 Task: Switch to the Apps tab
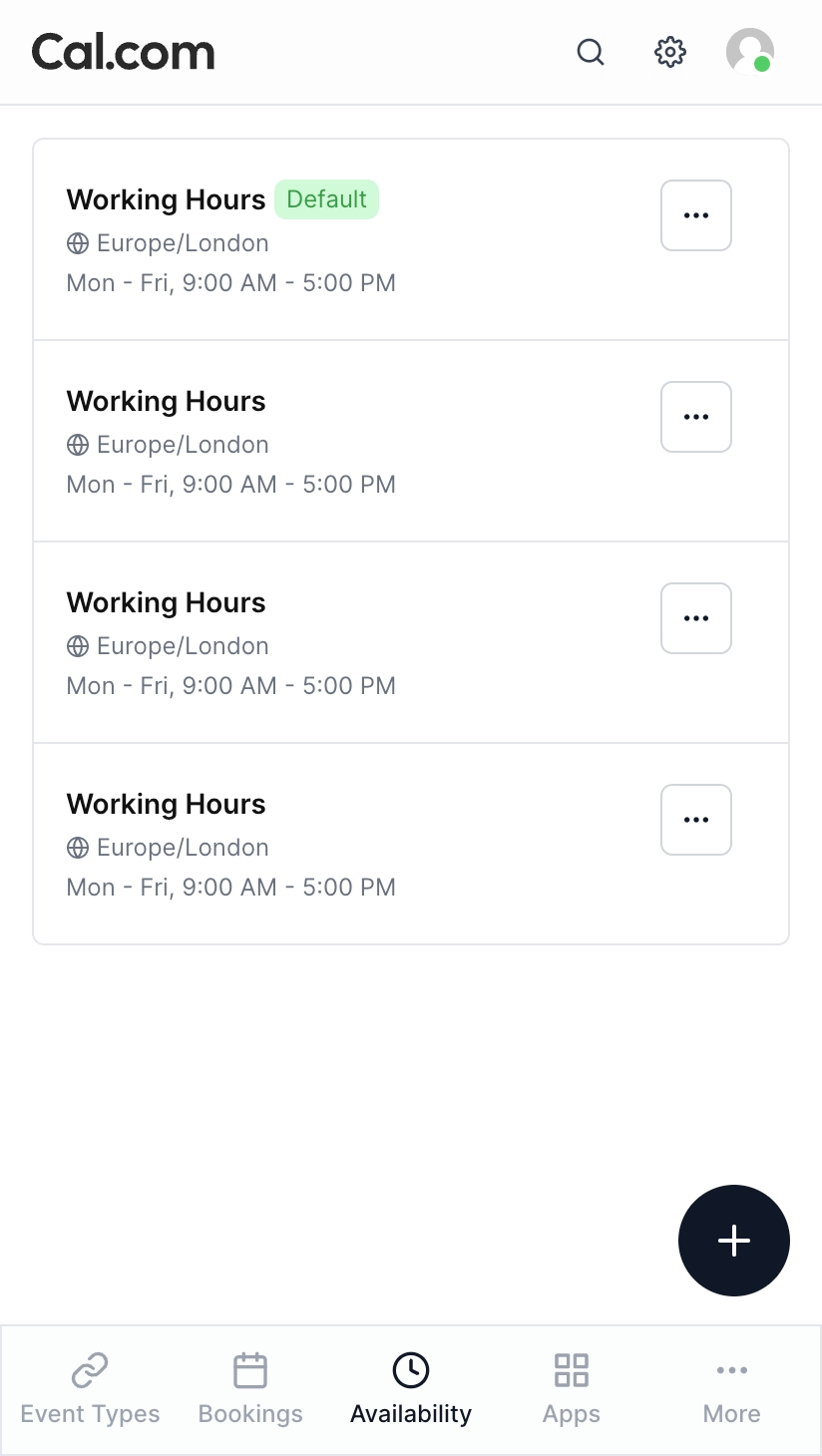pos(572,1390)
